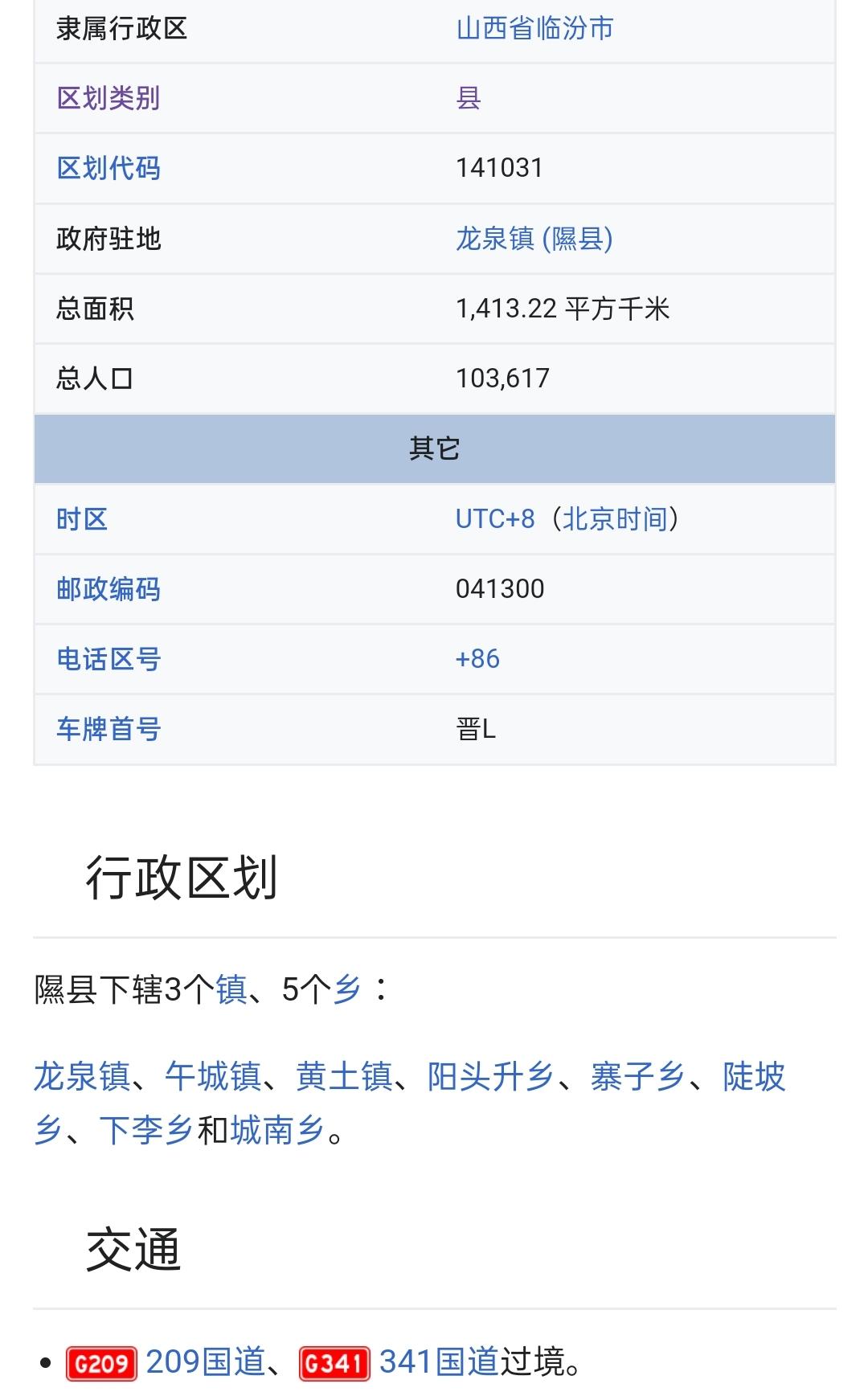The image size is (868, 1392).
Task: Tap the UTC+8 link
Action: click(x=495, y=519)
